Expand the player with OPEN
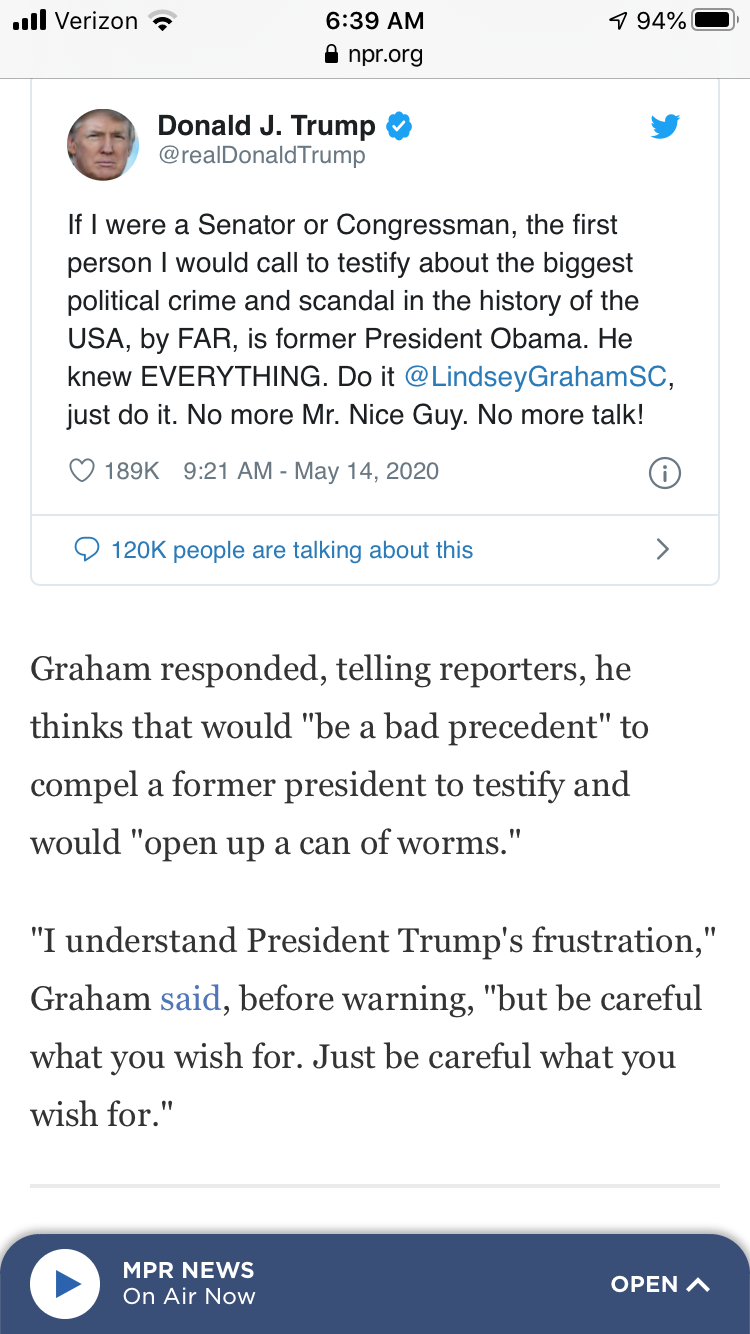Screen dimensions: 750x1334 660,1284
